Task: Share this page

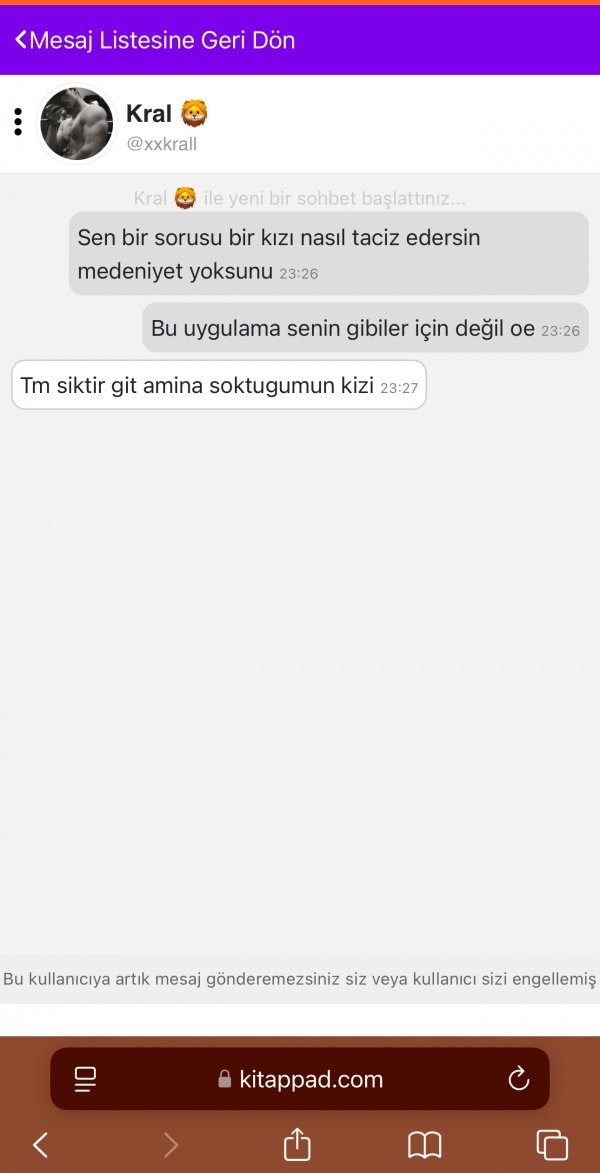Action: point(297,1144)
